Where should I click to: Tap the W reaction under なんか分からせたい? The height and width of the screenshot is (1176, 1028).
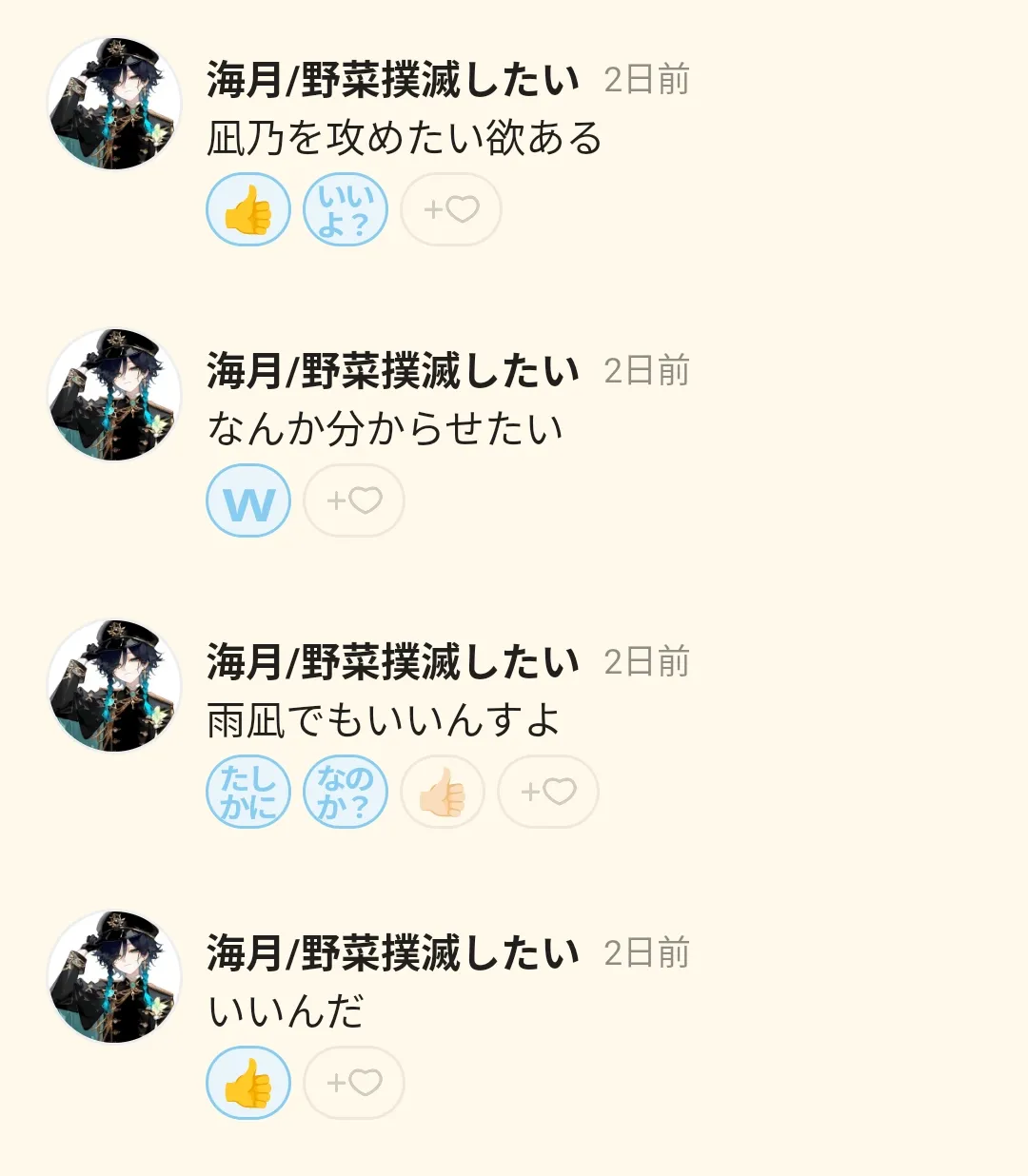coord(248,500)
